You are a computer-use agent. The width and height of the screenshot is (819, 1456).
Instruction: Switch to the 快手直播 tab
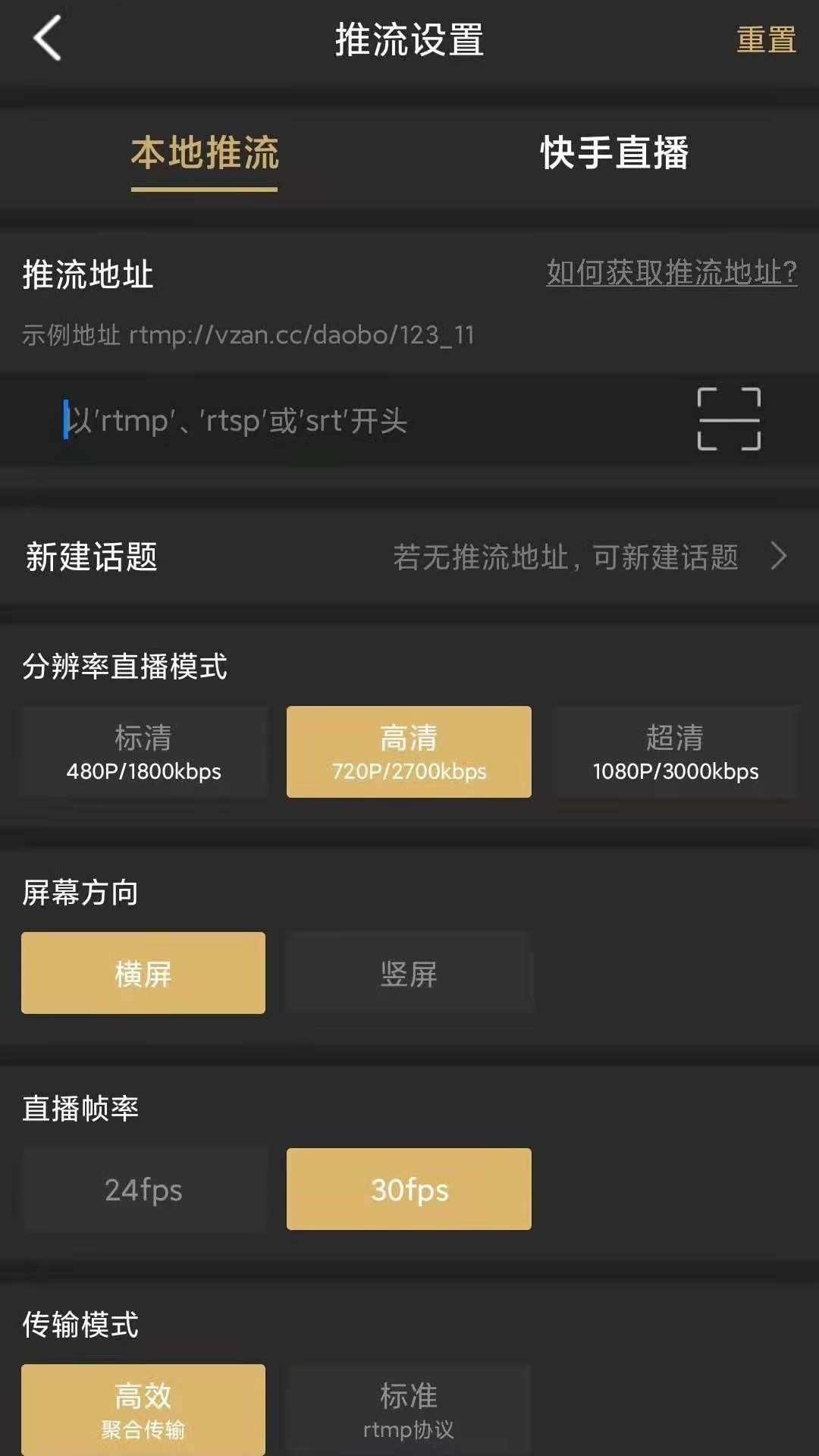(614, 154)
